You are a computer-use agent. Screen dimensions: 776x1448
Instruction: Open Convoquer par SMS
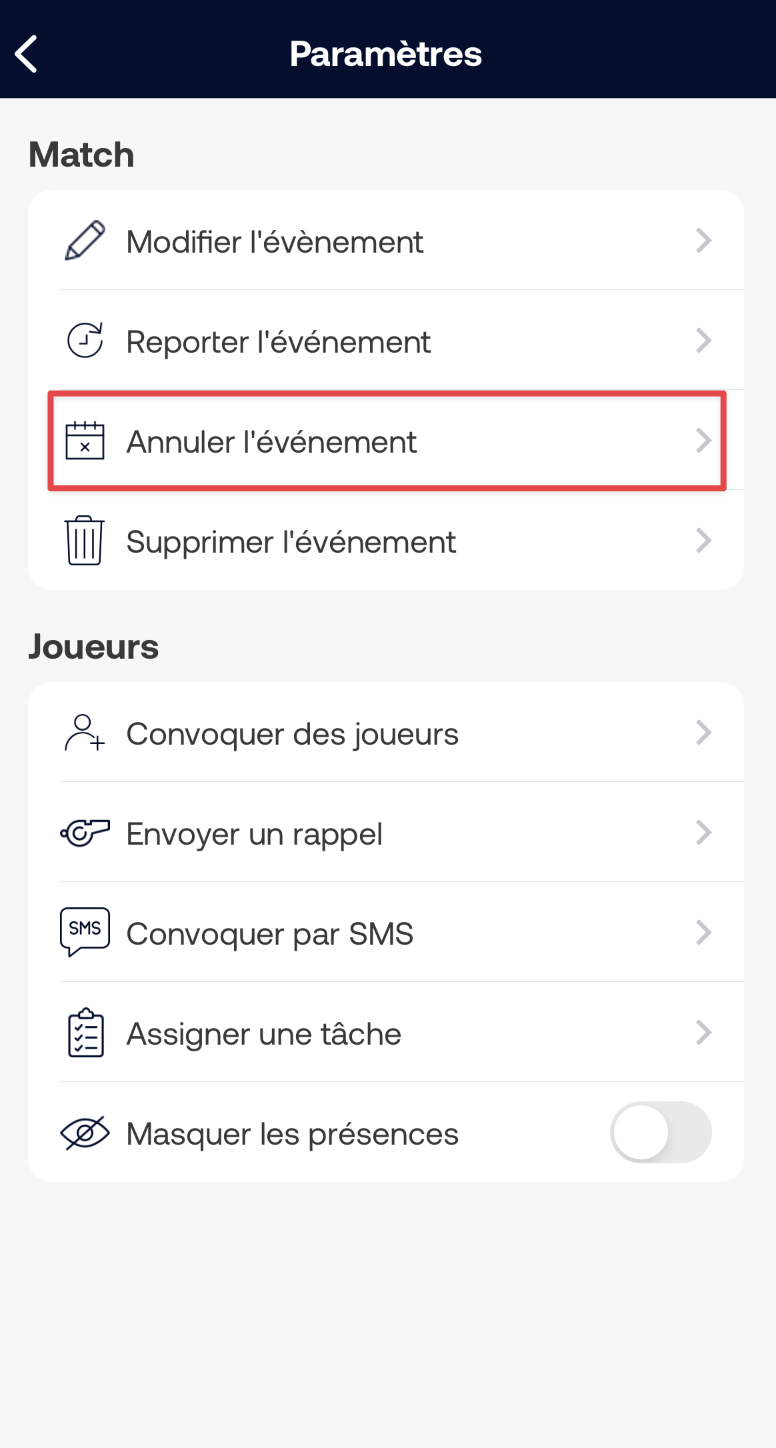coord(386,933)
